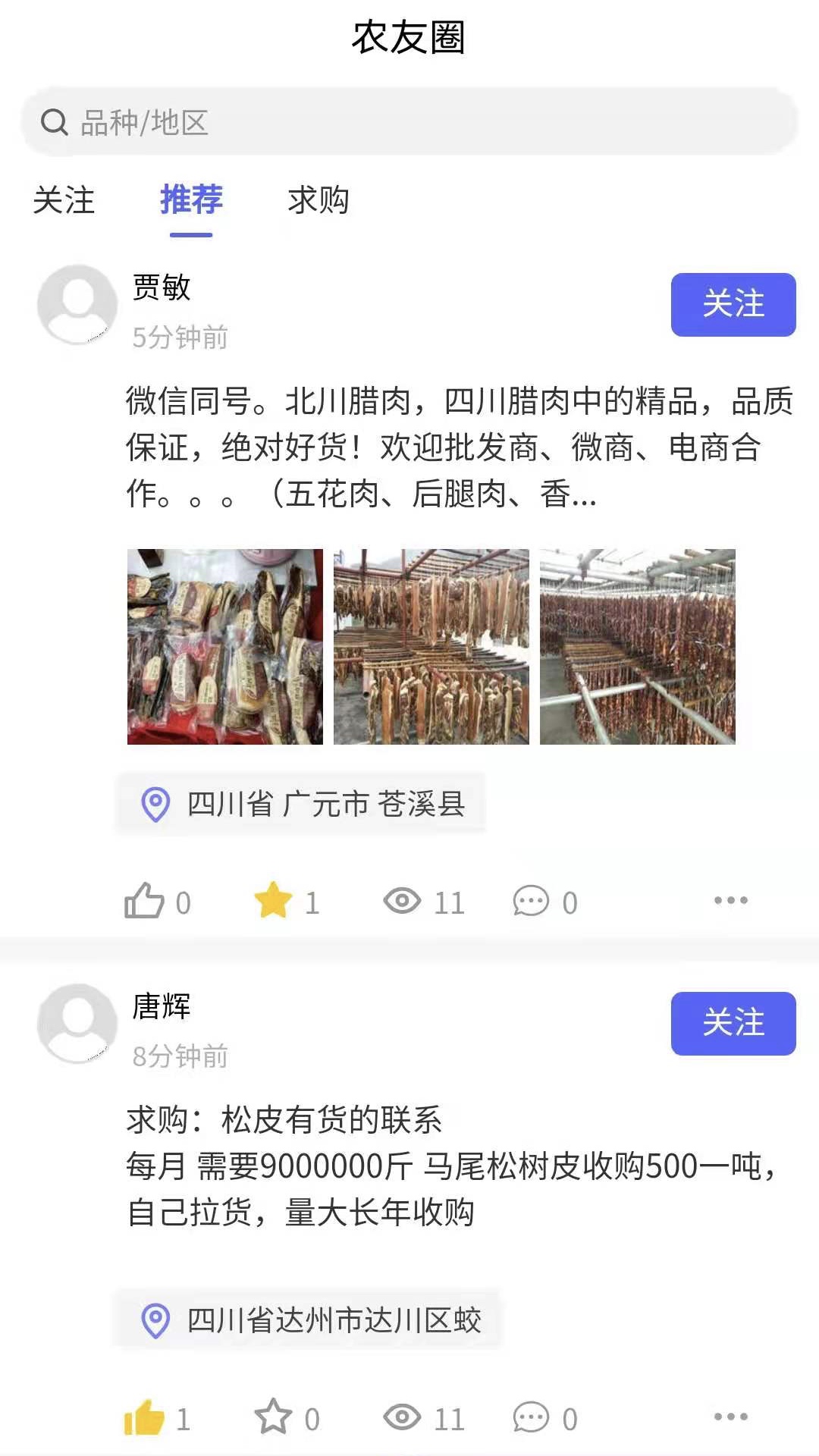The height and width of the screenshot is (1456, 819).
Task: Open more options on 贾敏's post
Action: click(730, 899)
